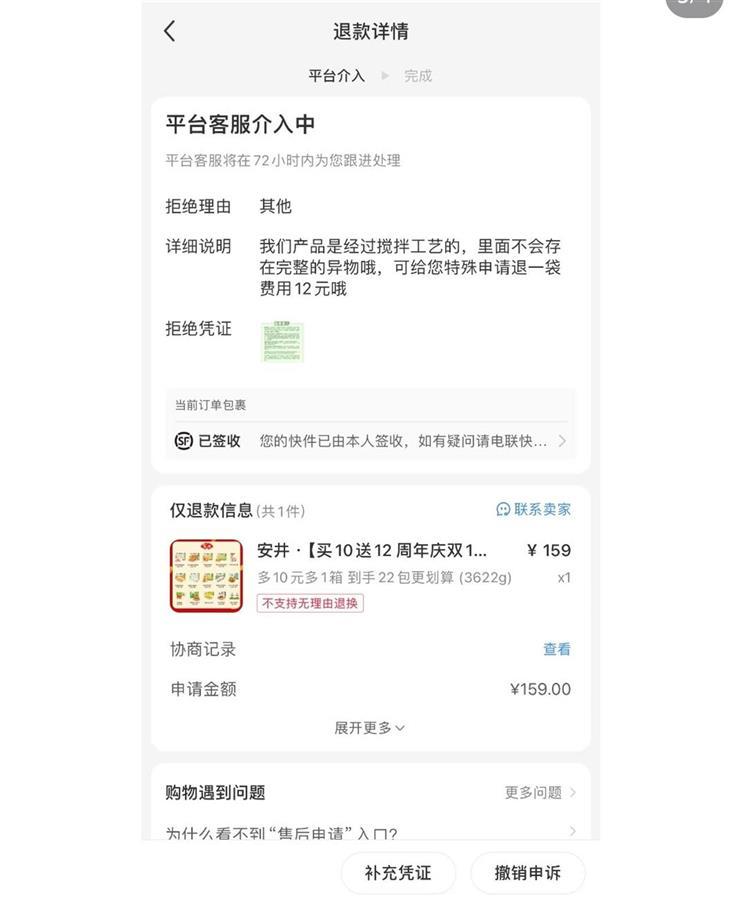This screenshot has height=900, width=743.
Task: Go back from 退款详情 page
Action: (170, 31)
